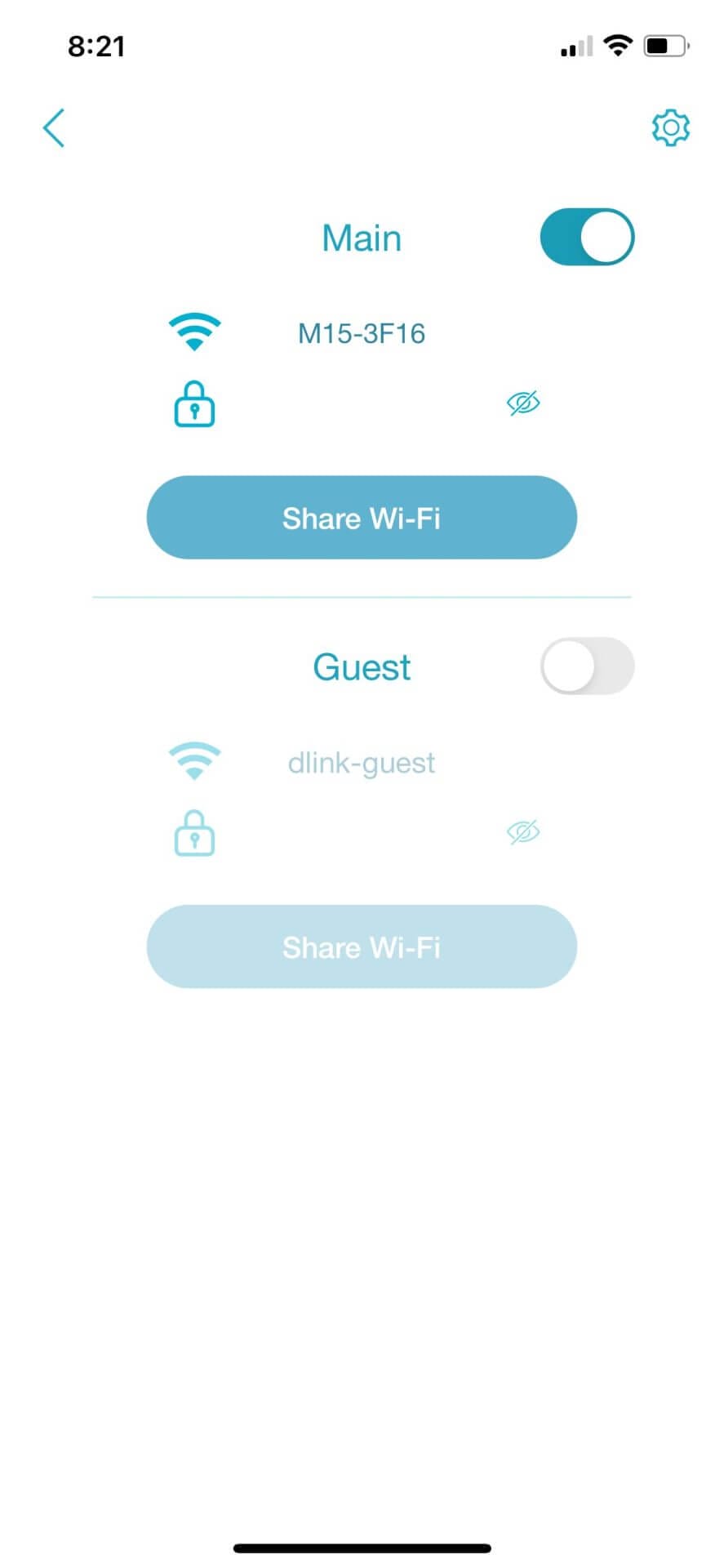Tap the Main section heading
Screen dimensions: 724x1568
coord(362,238)
